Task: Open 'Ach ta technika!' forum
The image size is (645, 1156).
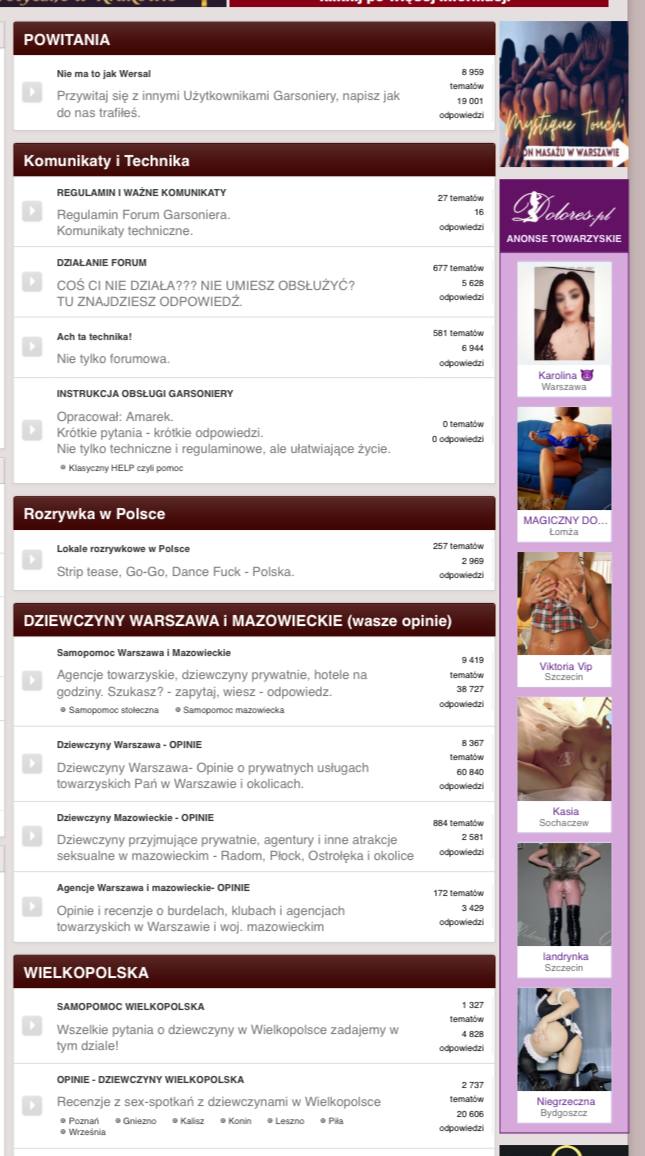Action: pos(94,337)
